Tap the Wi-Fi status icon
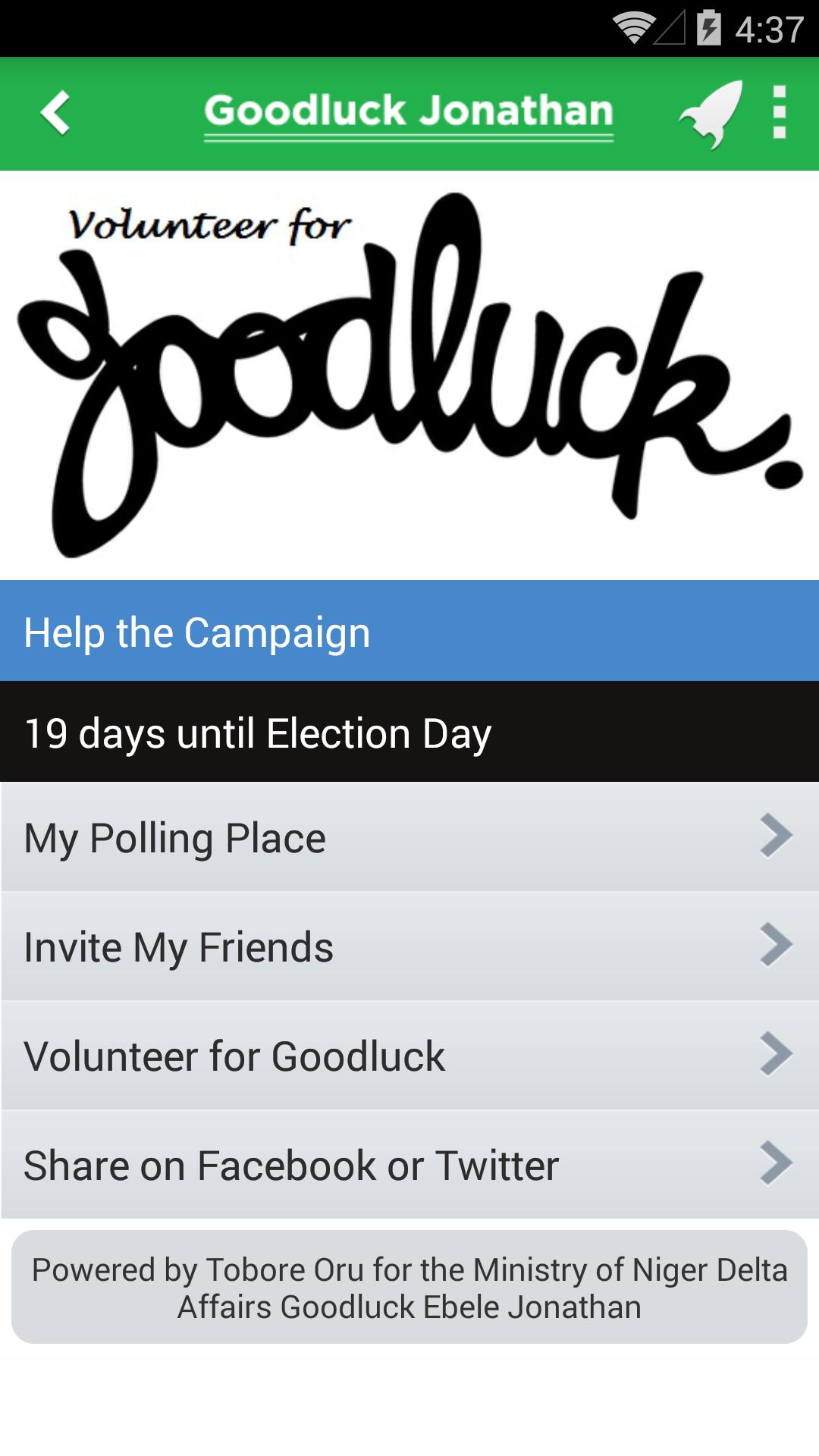The width and height of the screenshot is (819, 1456). click(633, 24)
